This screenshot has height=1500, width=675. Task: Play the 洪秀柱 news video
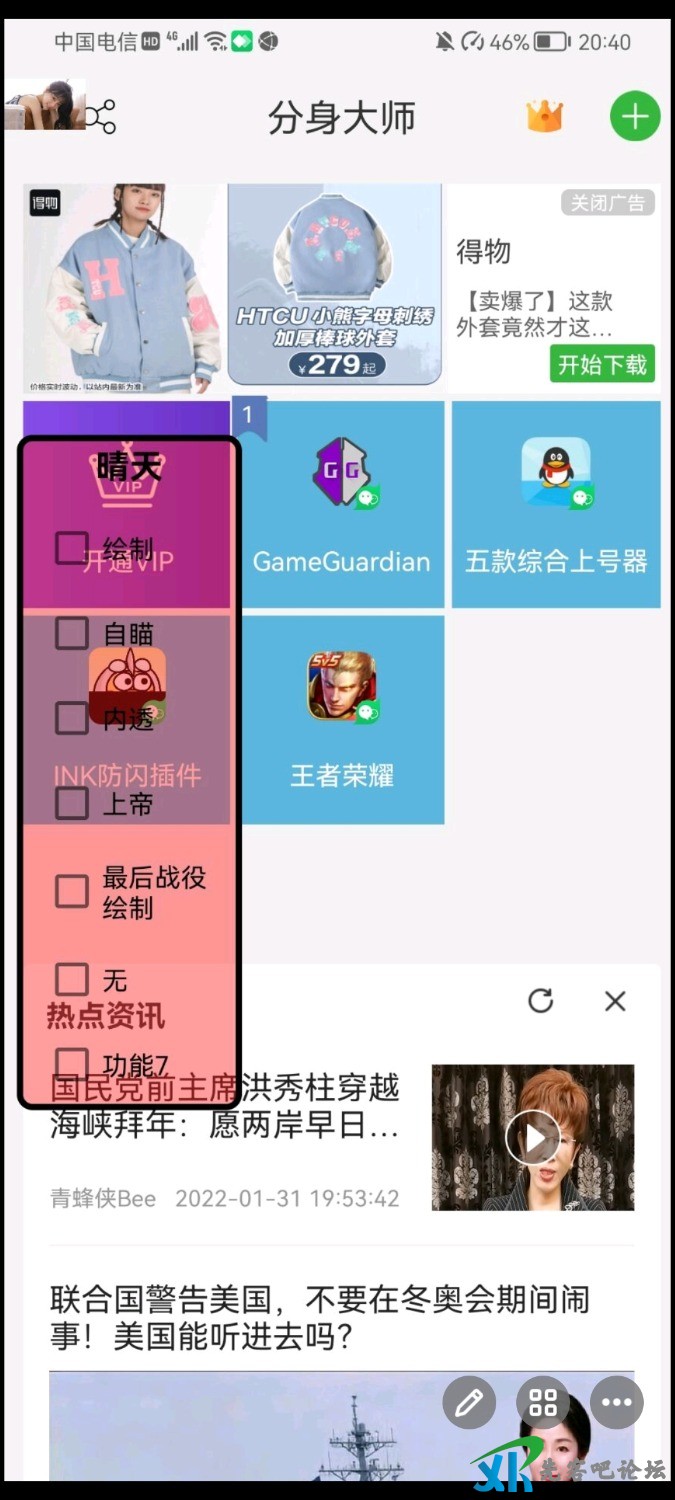pos(532,1138)
